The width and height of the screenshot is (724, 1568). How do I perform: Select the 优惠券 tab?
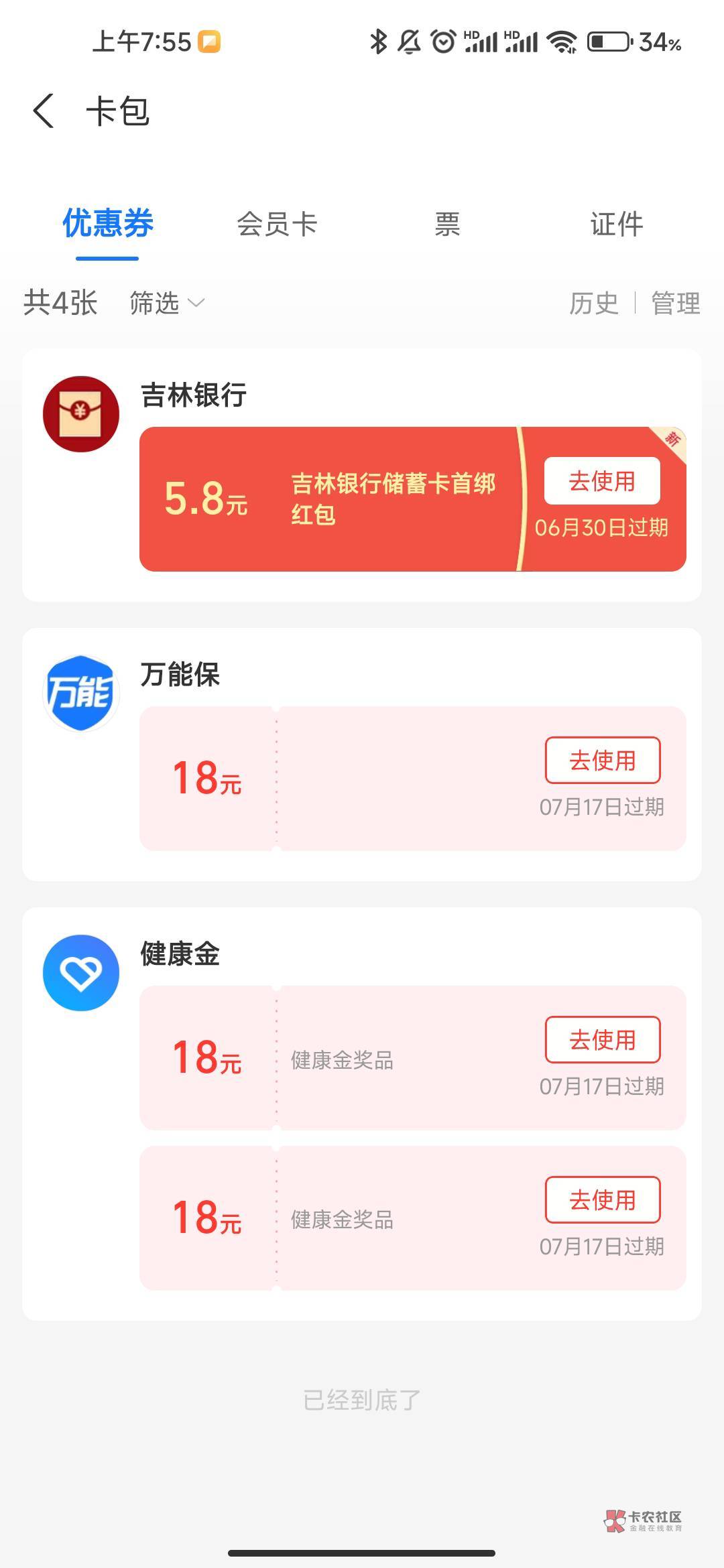pos(107,224)
